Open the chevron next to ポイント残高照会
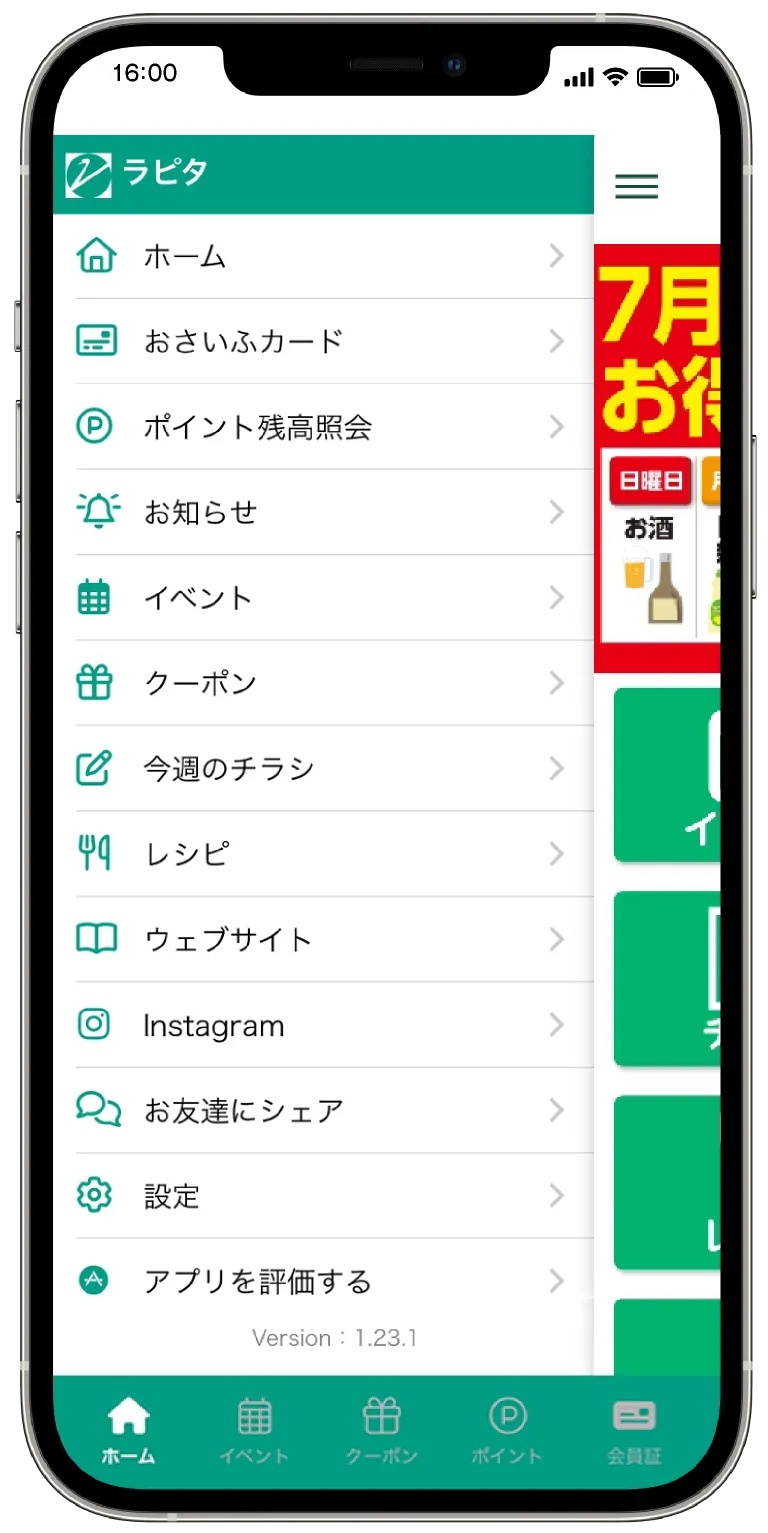This screenshot has width=768, height=1533. (556, 426)
